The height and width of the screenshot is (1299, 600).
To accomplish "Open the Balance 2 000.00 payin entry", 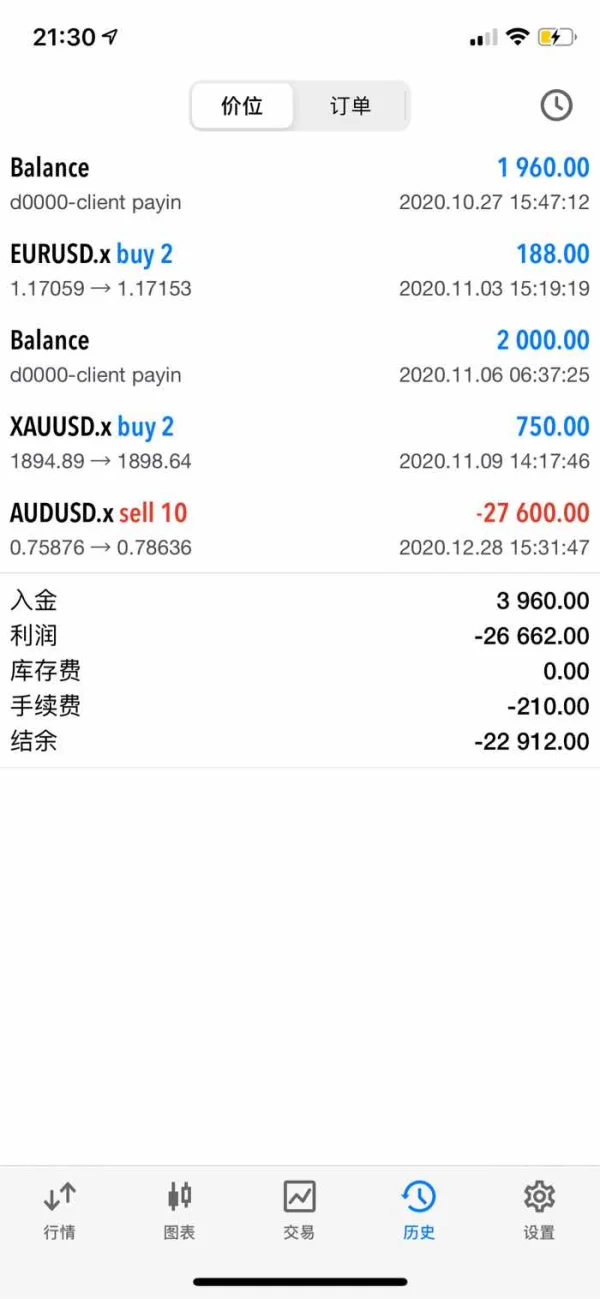I will (x=300, y=357).
